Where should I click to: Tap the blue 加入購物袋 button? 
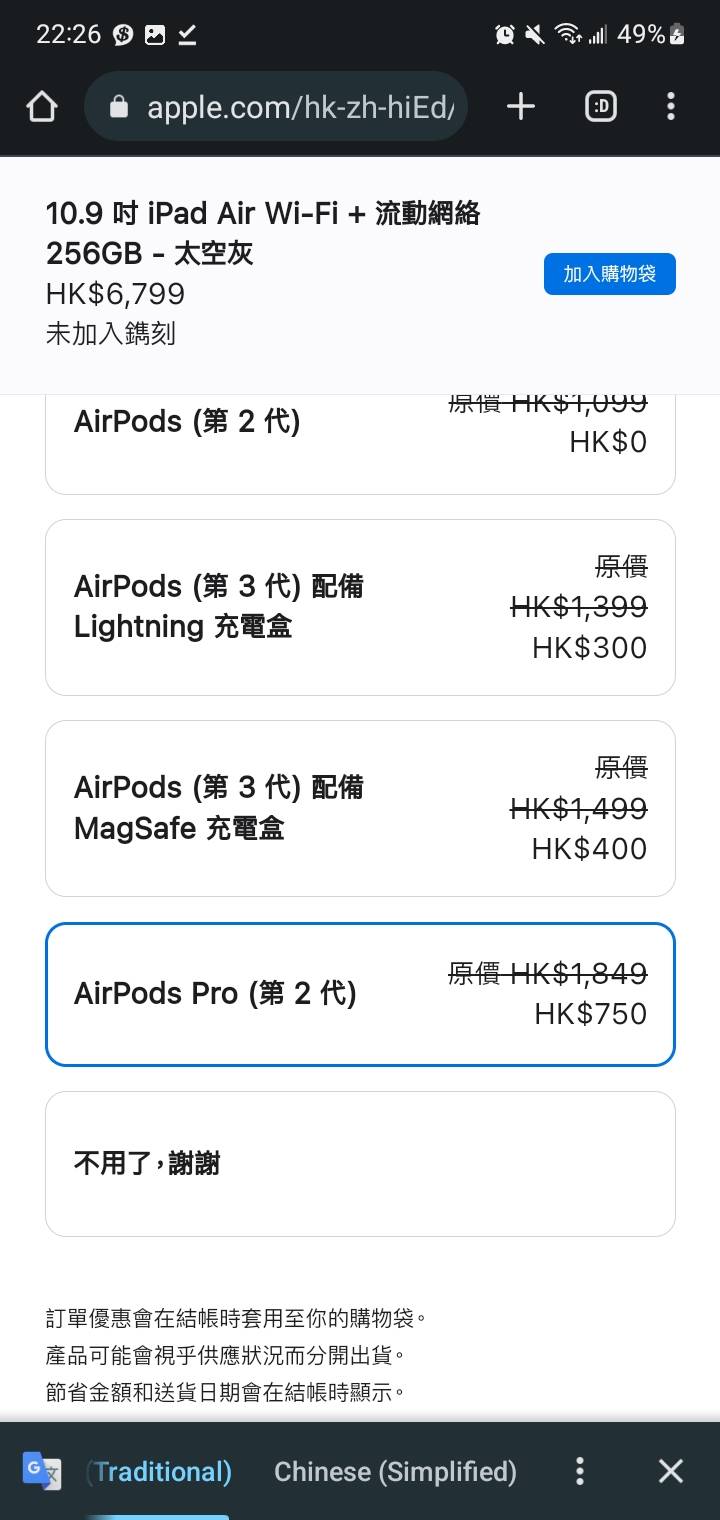609,273
